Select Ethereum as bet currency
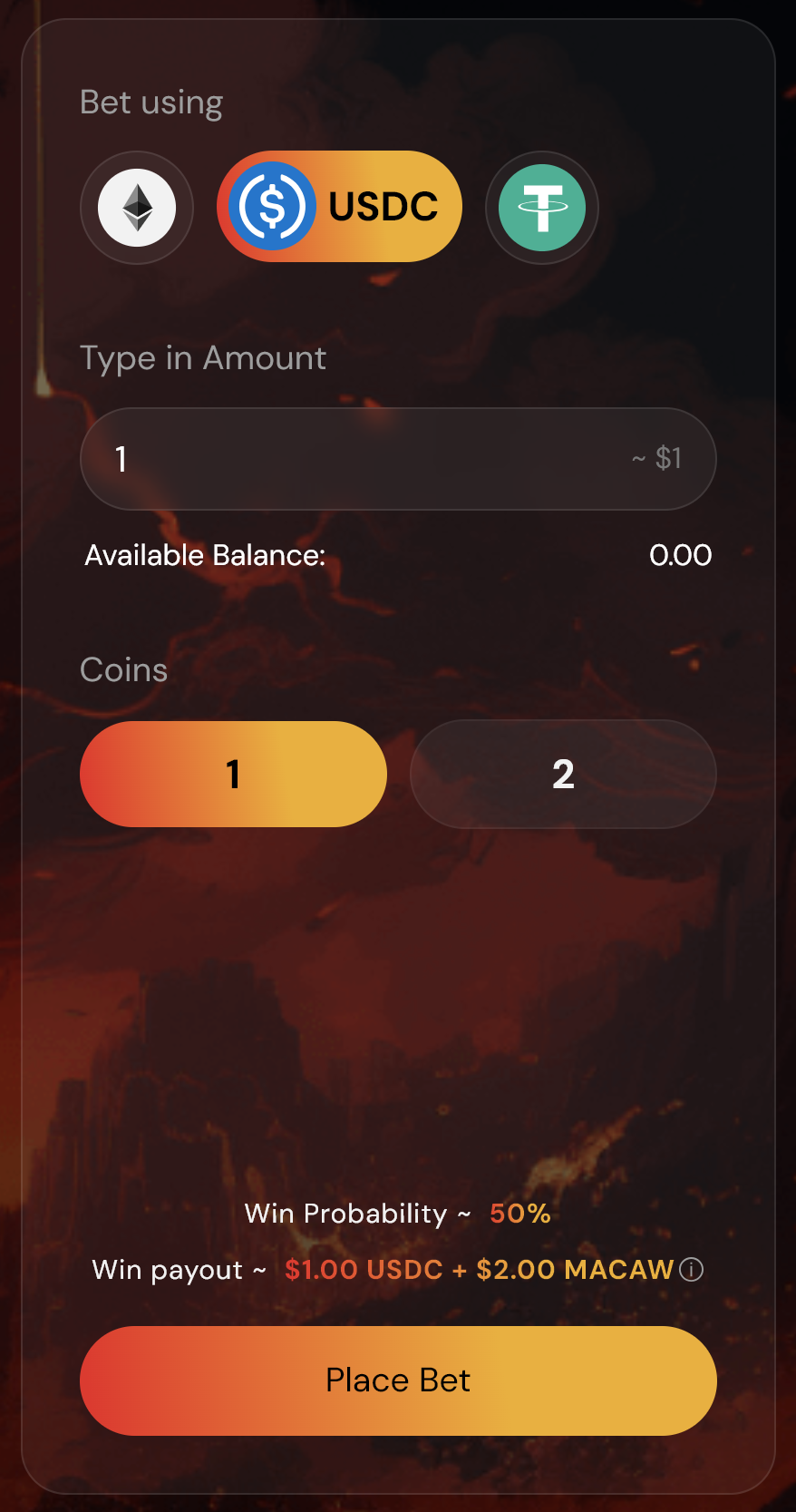The width and height of the screenshot is (796, 1512). [x=137, y=208]
